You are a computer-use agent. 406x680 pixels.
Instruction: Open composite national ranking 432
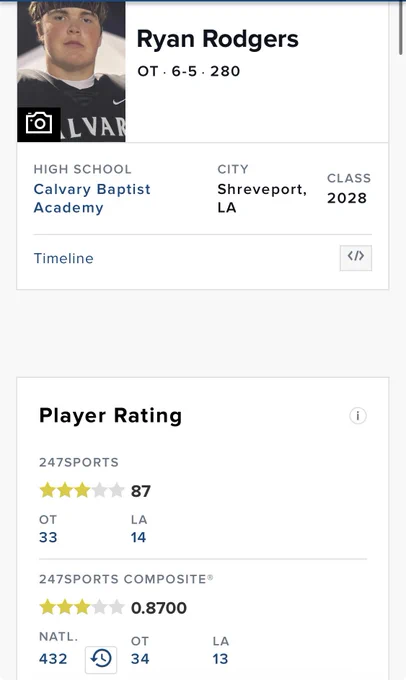point(53,659)
